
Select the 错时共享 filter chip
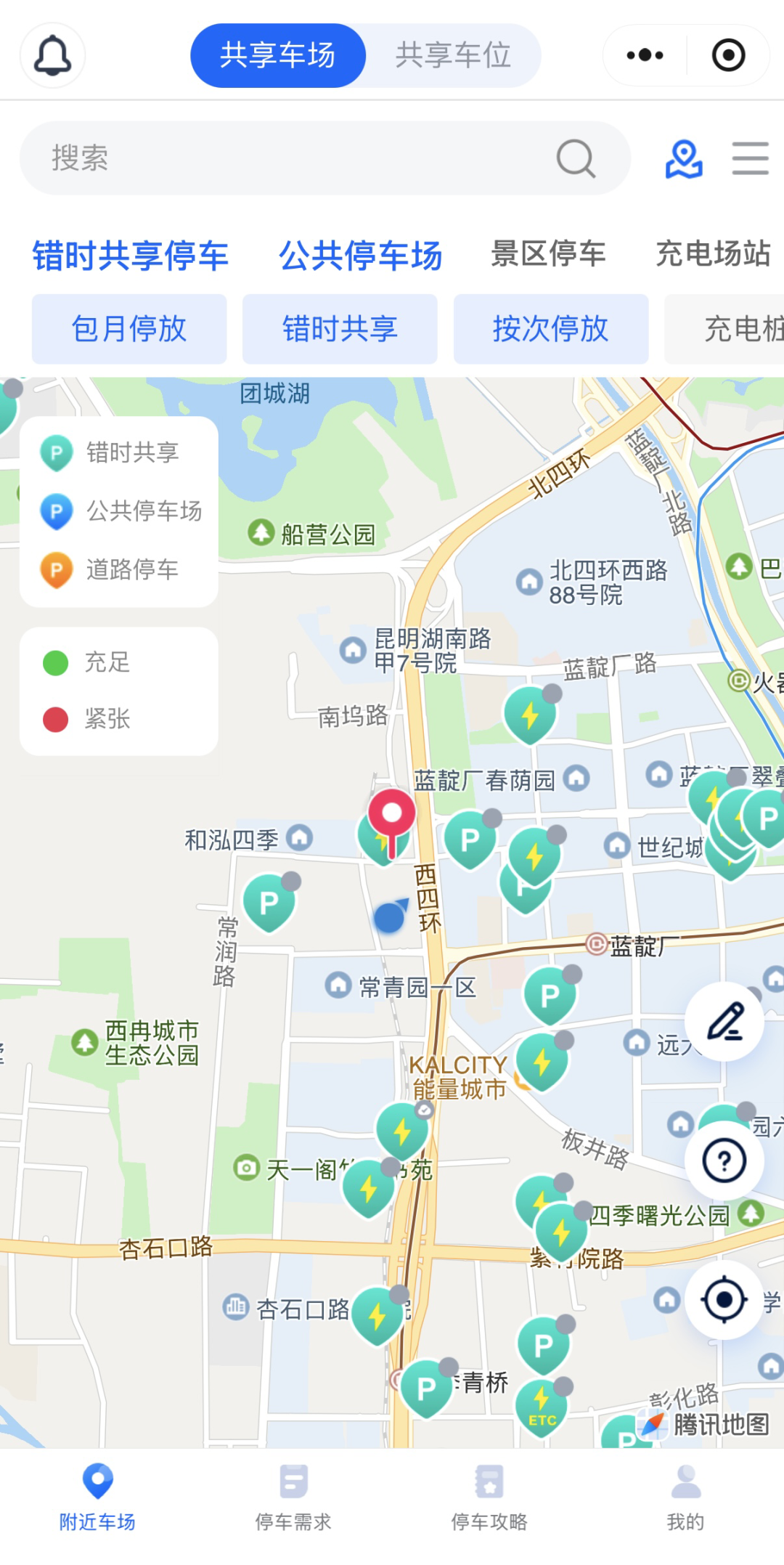340,329
